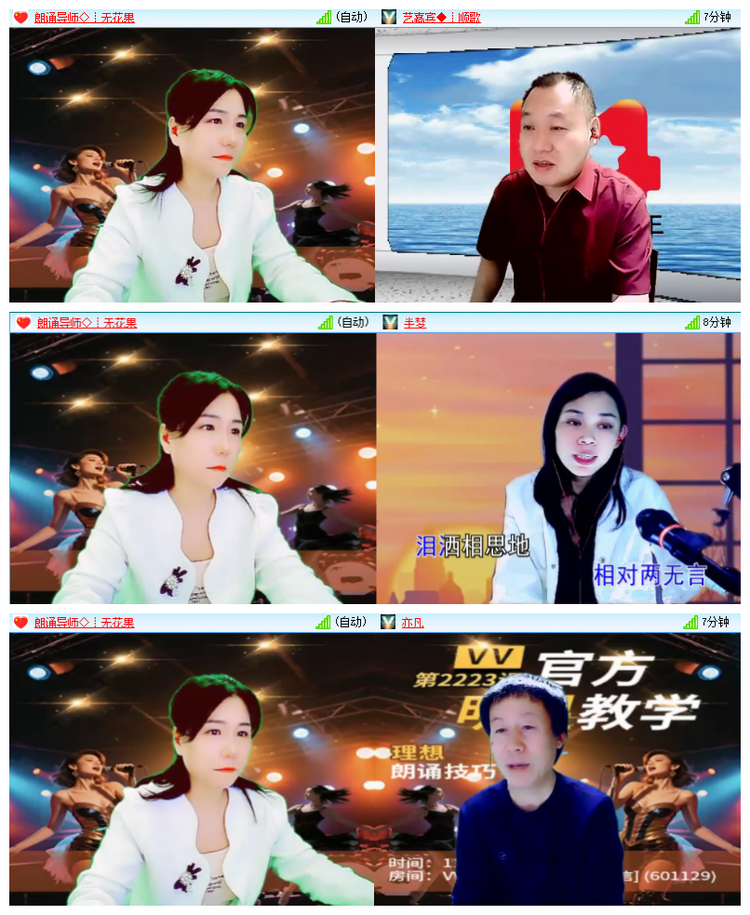Viewport: 750px width, 915px height.
Task: Click the yellow V badge beside 顺歌
Action: pos(388,16)
